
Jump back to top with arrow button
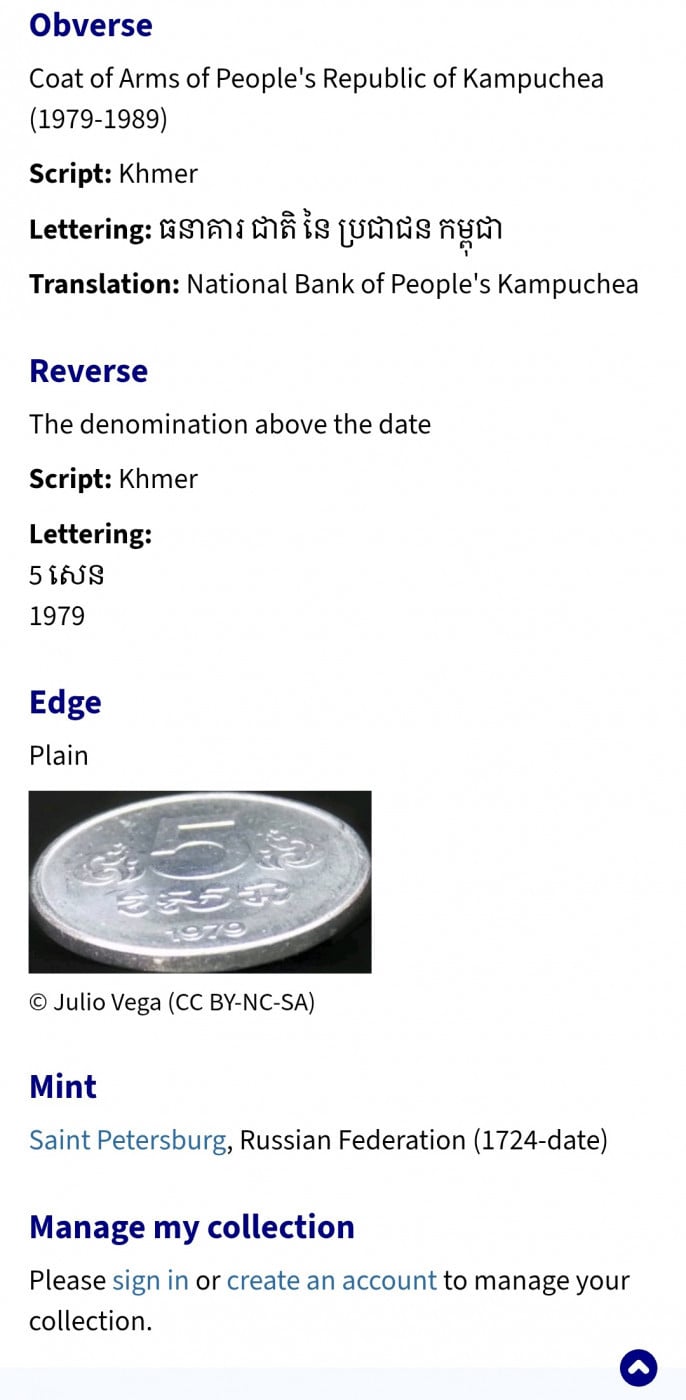(639, 1367)
